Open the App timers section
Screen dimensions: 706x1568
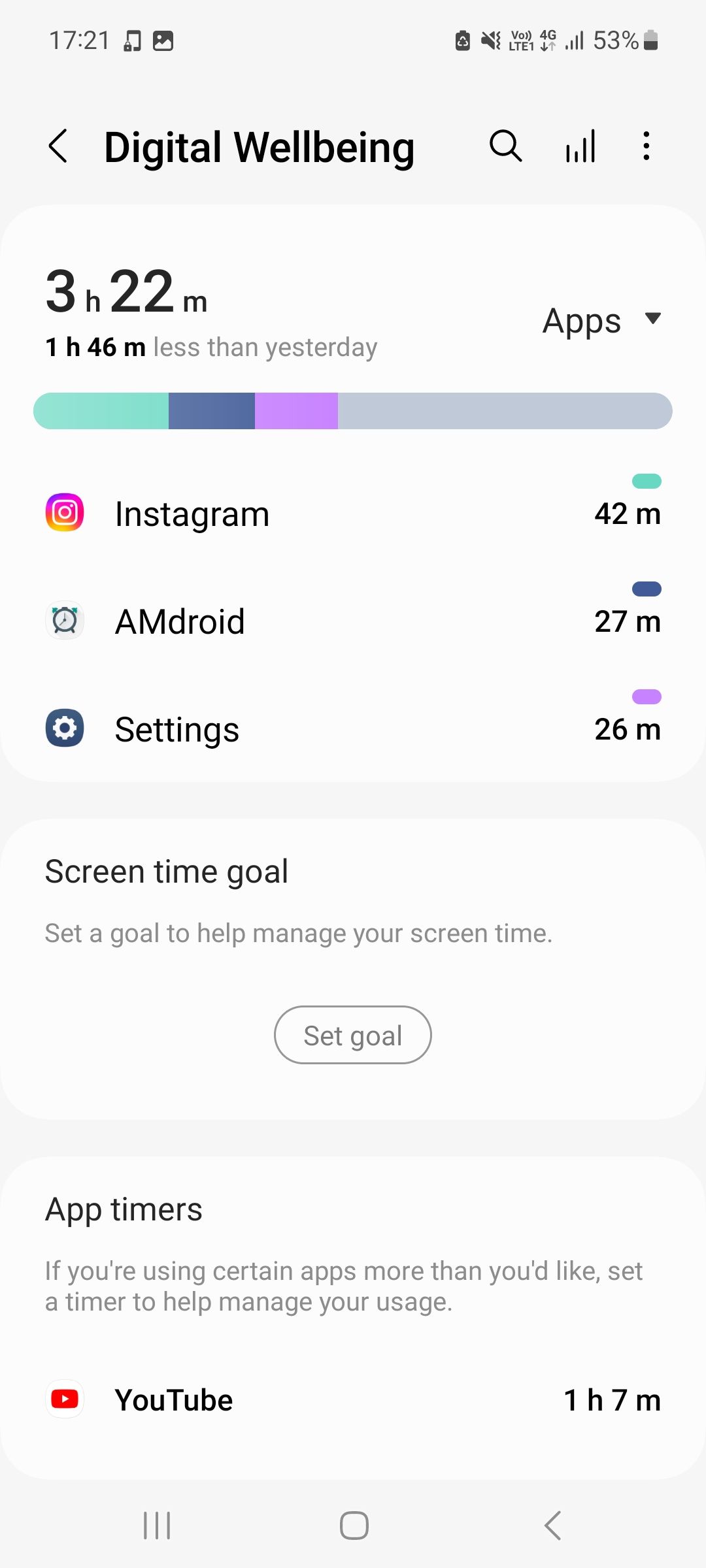click(x=124, y=1209)
